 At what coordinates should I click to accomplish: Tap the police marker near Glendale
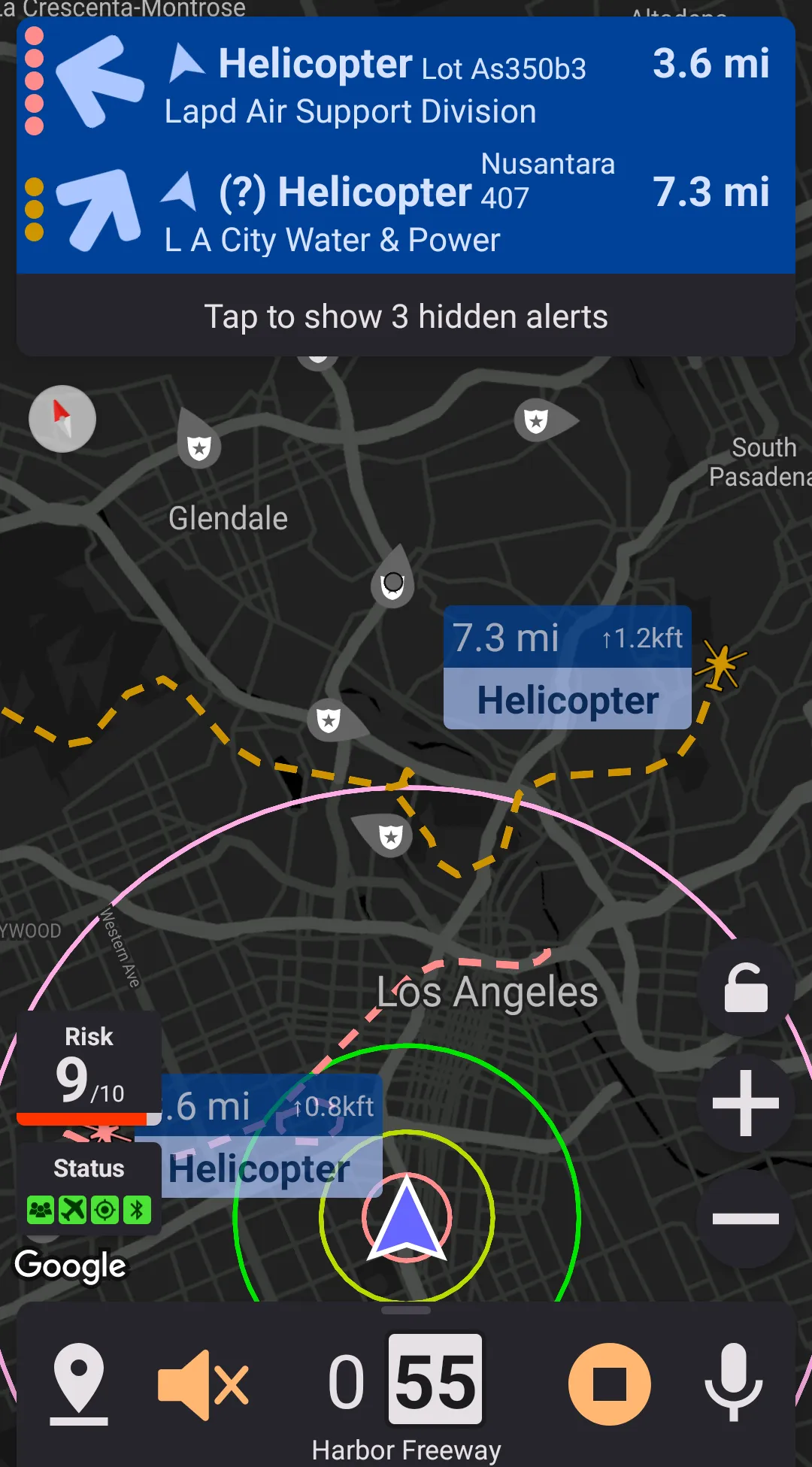point(199,447)
